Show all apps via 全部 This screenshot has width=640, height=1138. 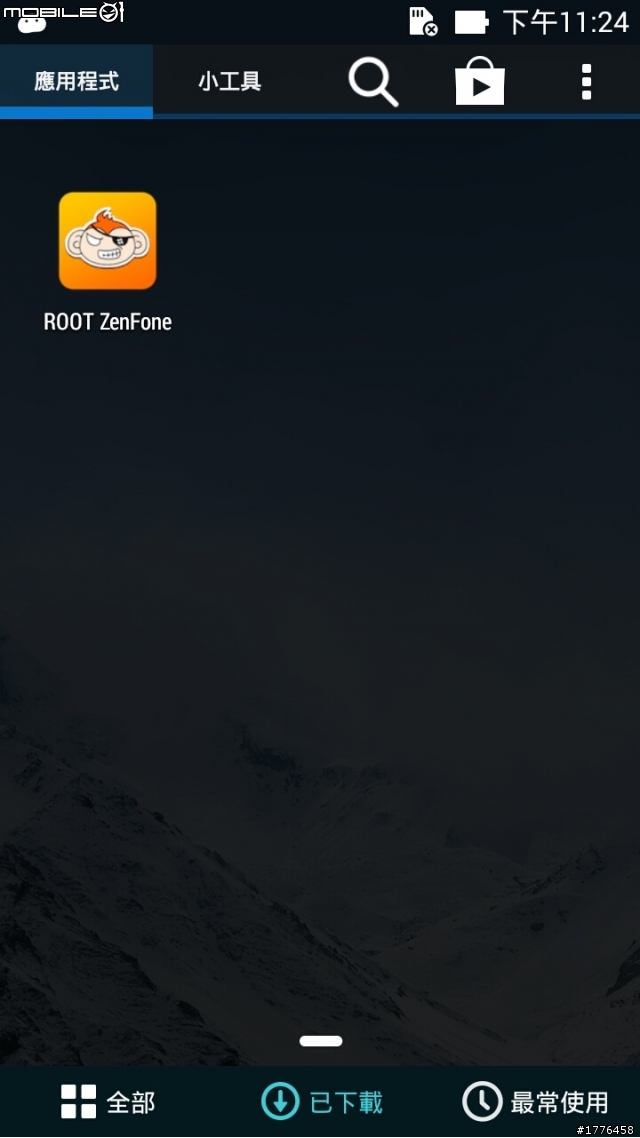click(x=108, y=1102)
